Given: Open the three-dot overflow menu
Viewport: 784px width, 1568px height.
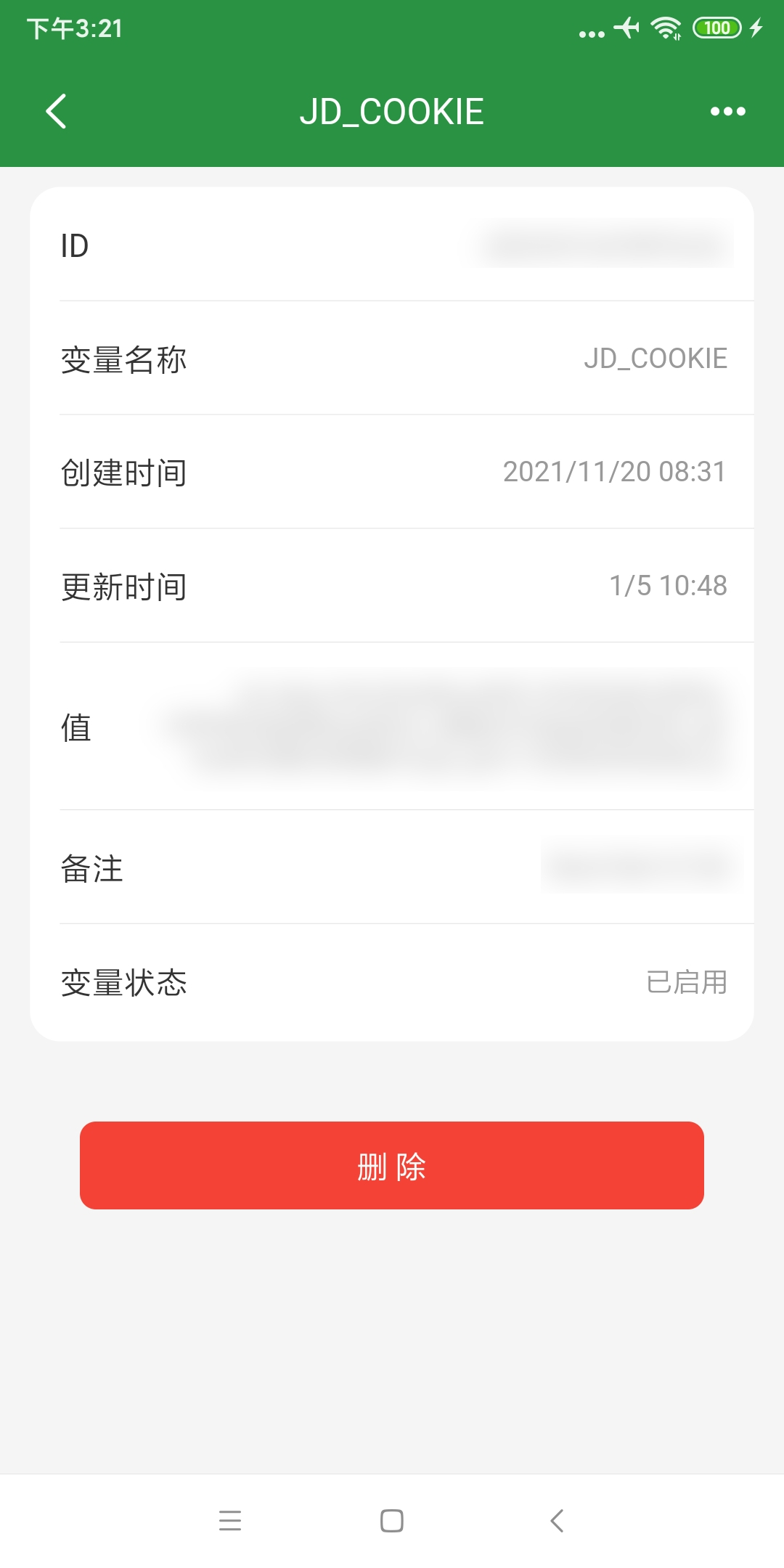Looking at the screenshot, I should (727, 112).
